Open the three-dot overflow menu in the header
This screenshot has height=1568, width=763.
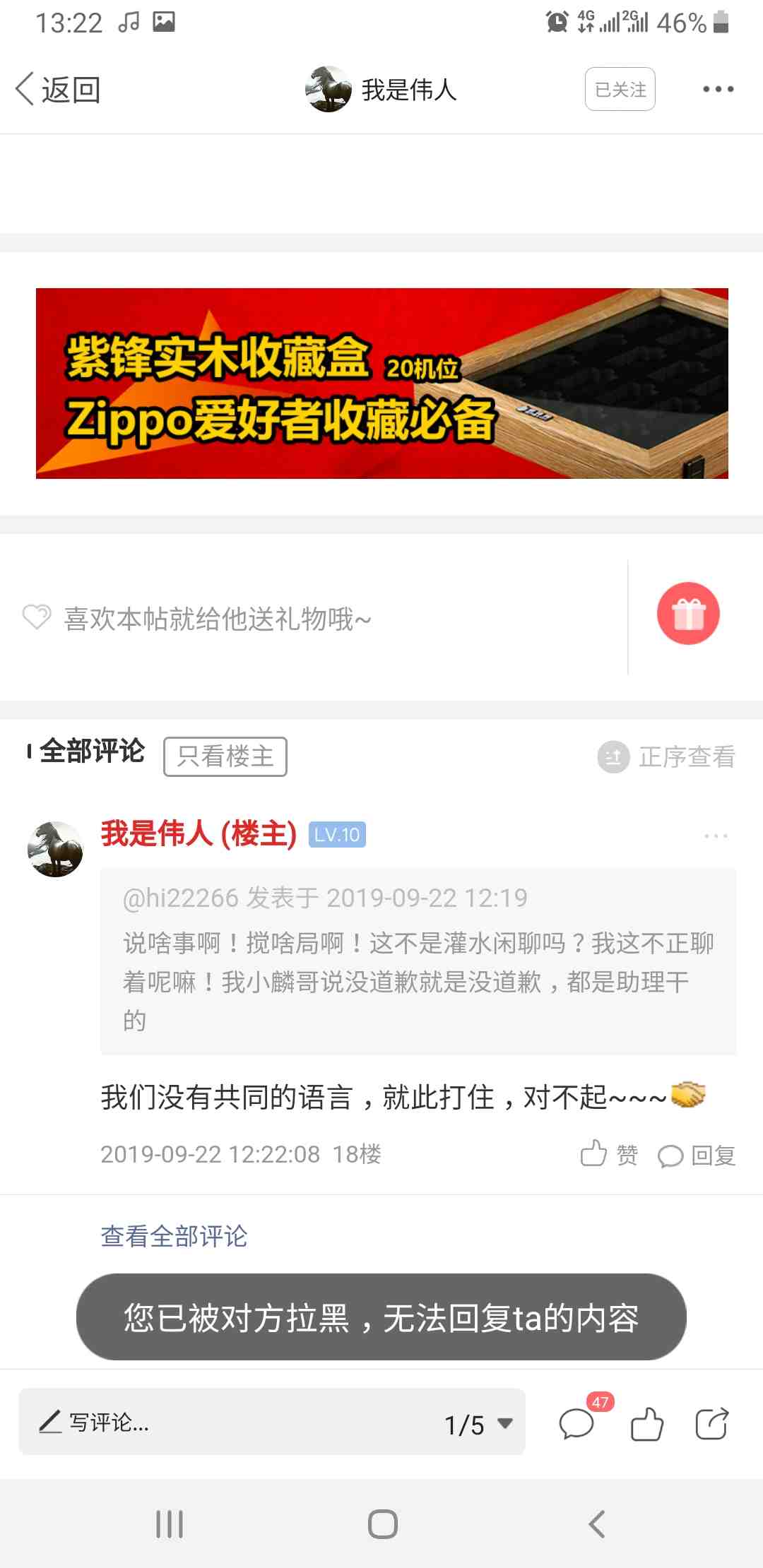point(718,90)
